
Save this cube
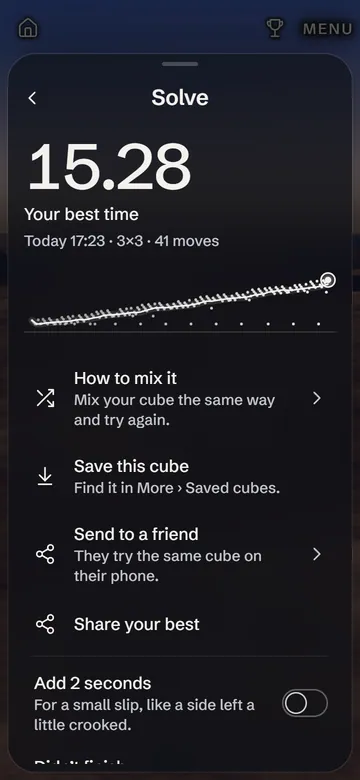point(180,477)
